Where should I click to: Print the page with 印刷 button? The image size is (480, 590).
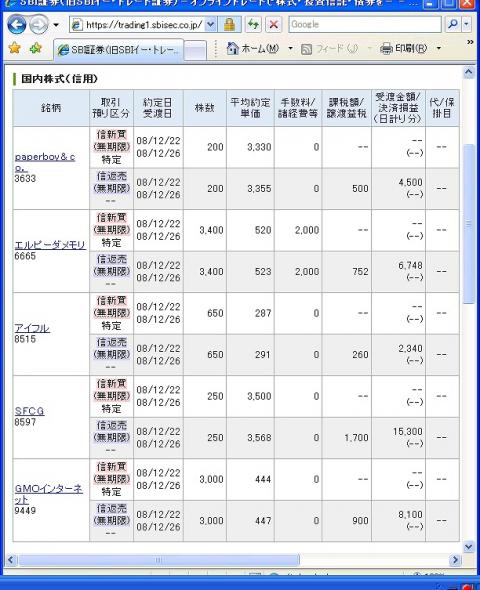(x=404, y=49)
